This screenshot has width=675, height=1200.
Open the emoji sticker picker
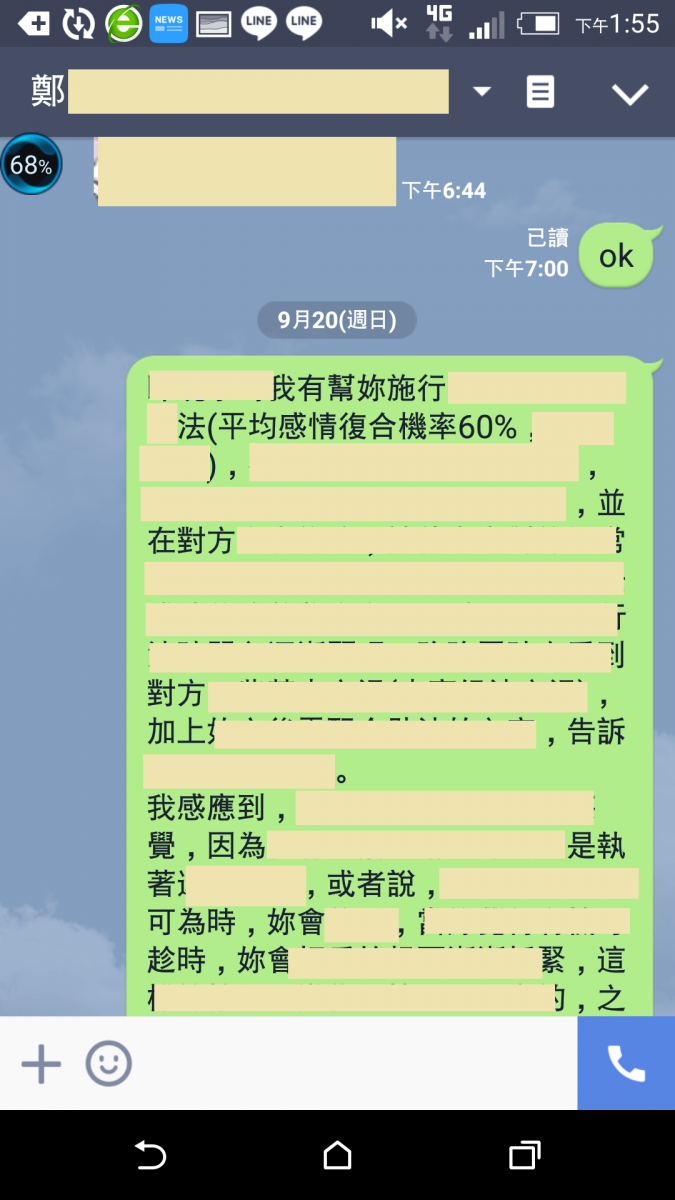click(108, 1064)
